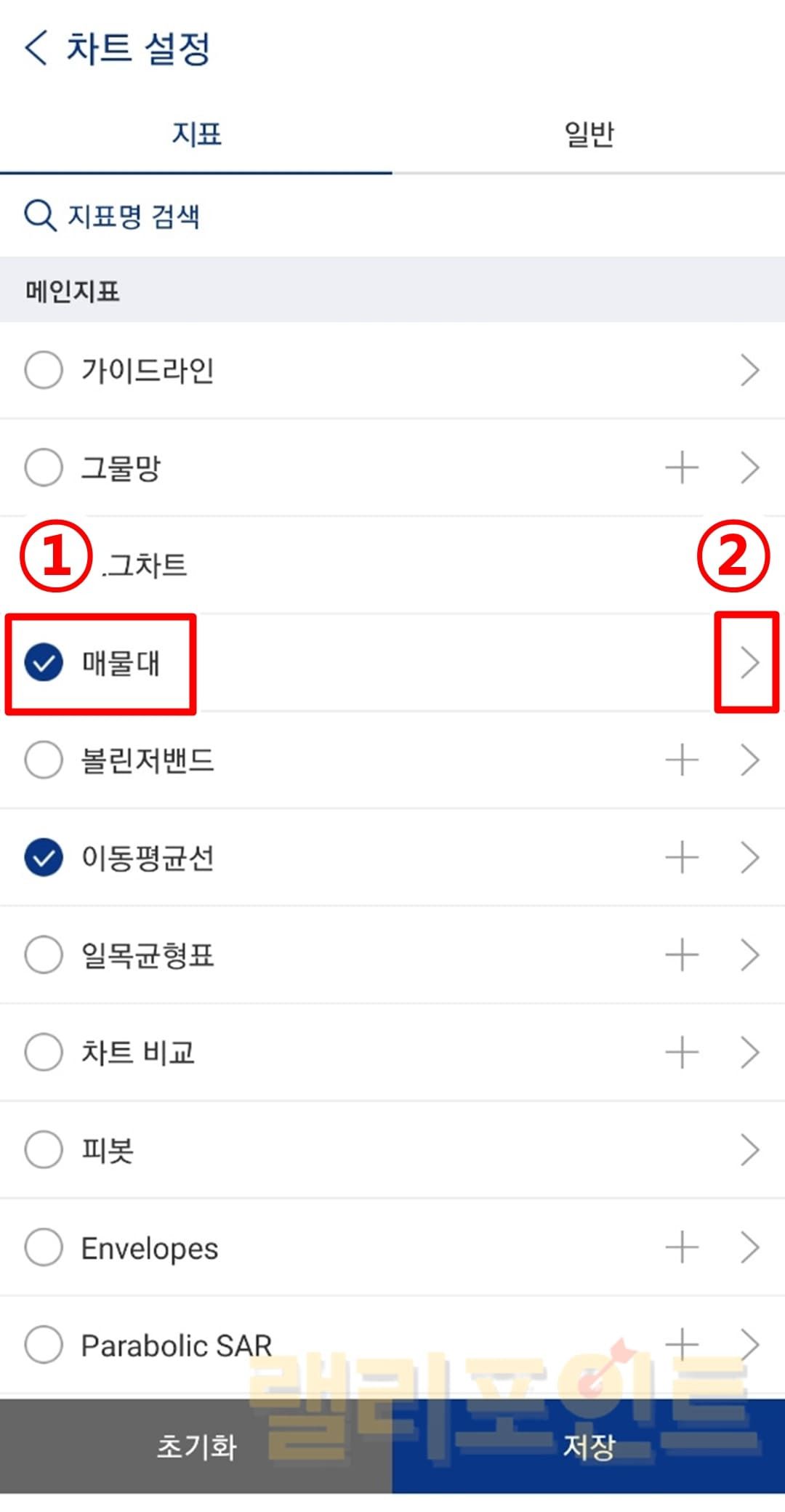This screenshot has height=1512, width=785.
Task: Switch to the 일반 tab
Action: click(x=589, y=134)
